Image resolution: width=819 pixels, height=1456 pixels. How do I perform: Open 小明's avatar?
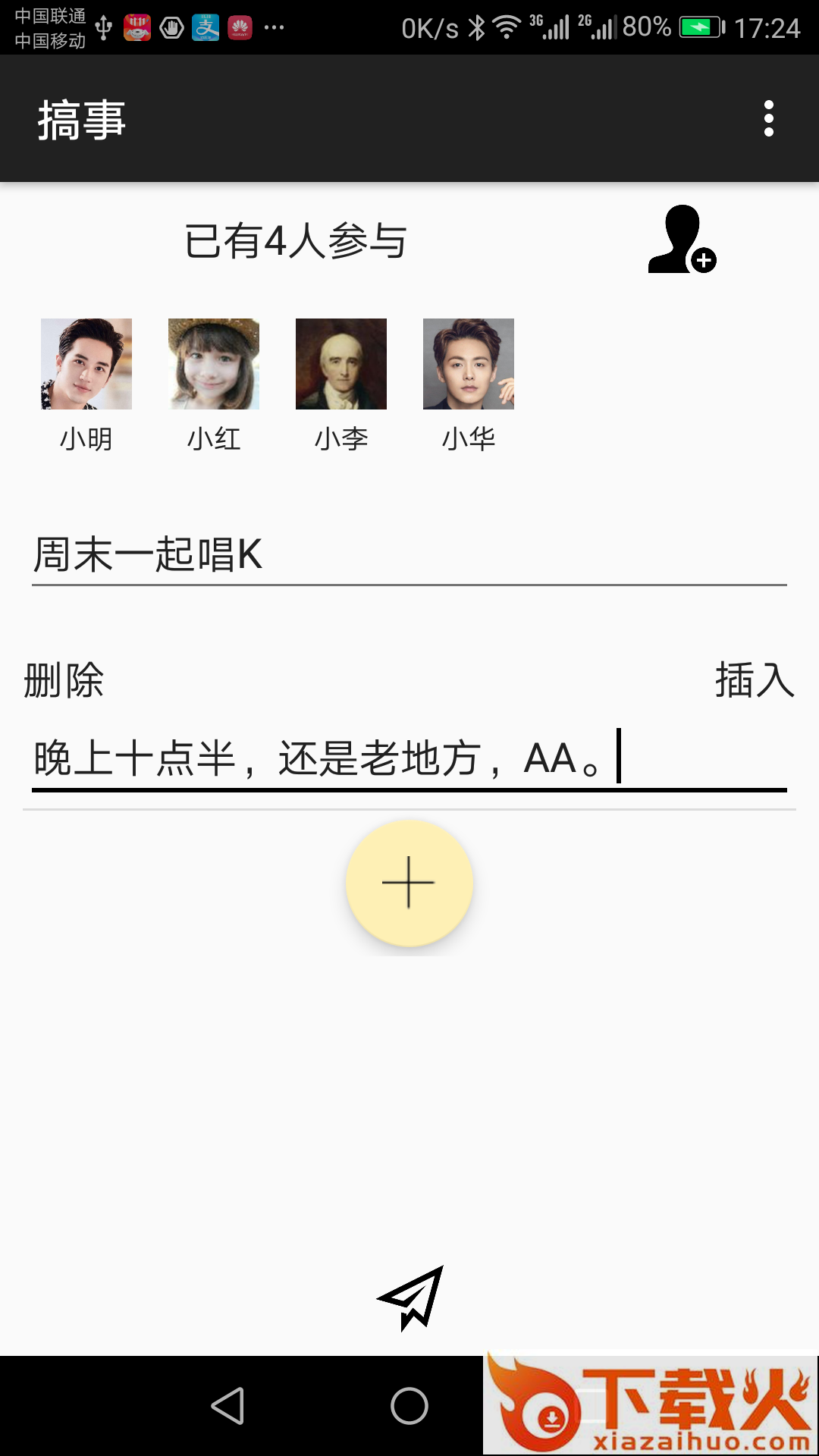(86, 364)
